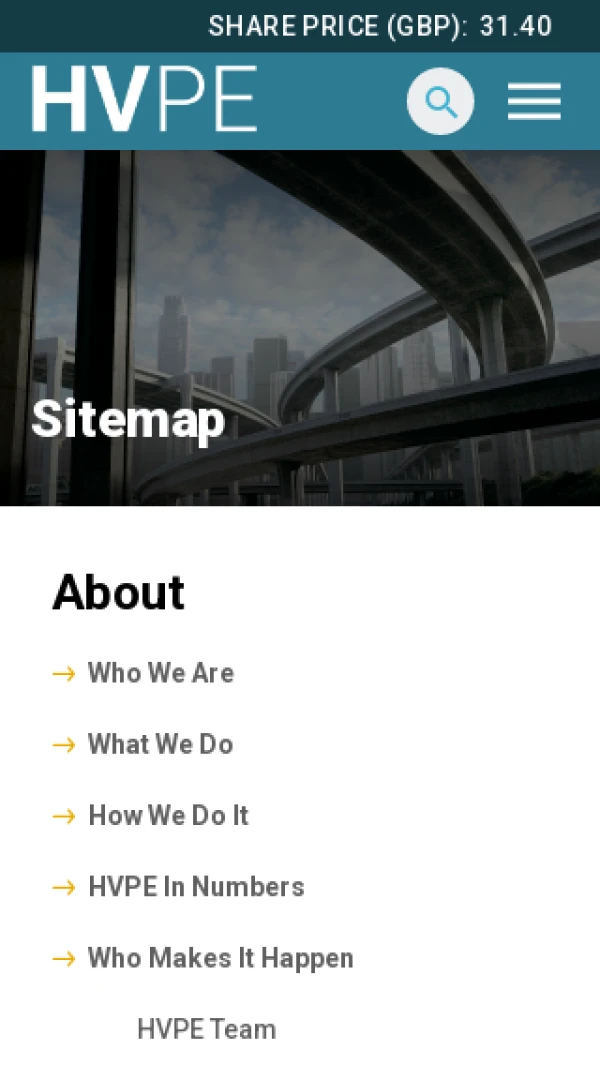The image size is (600, 1065).
Task: Select the HVPE Team link
Action: 206,1028
